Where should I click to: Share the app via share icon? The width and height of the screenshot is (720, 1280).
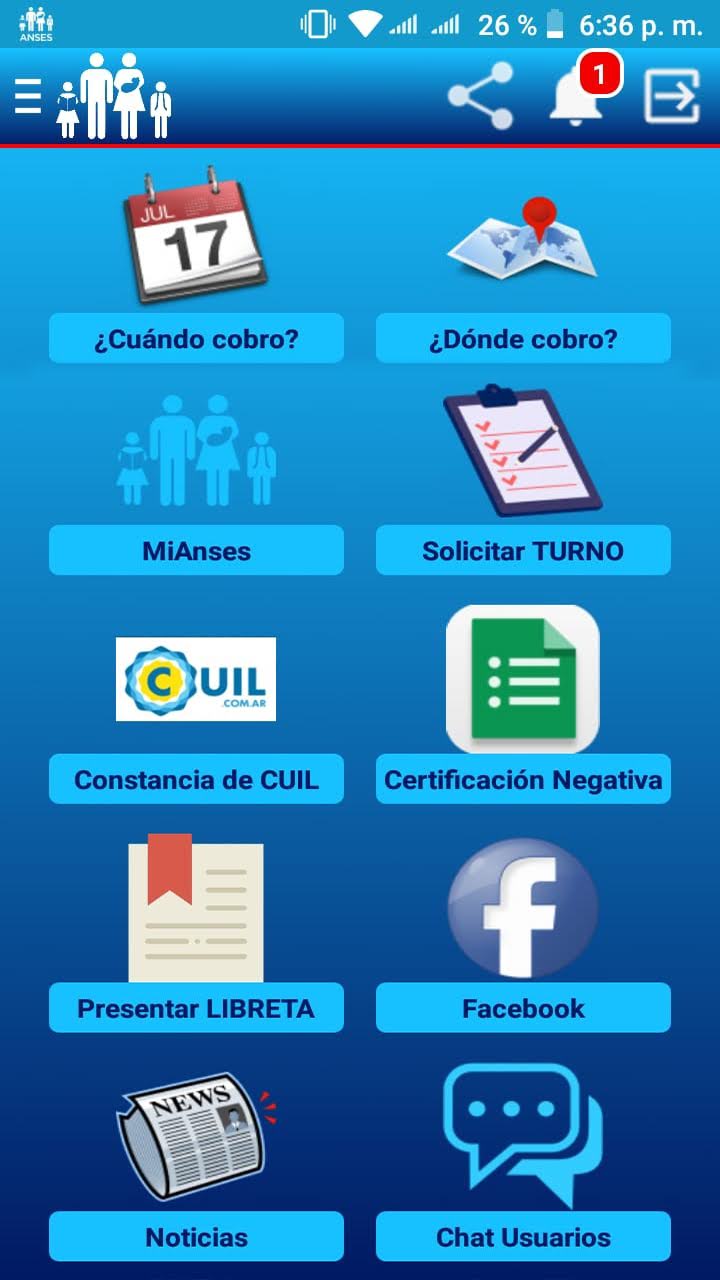tap(481, 96)
